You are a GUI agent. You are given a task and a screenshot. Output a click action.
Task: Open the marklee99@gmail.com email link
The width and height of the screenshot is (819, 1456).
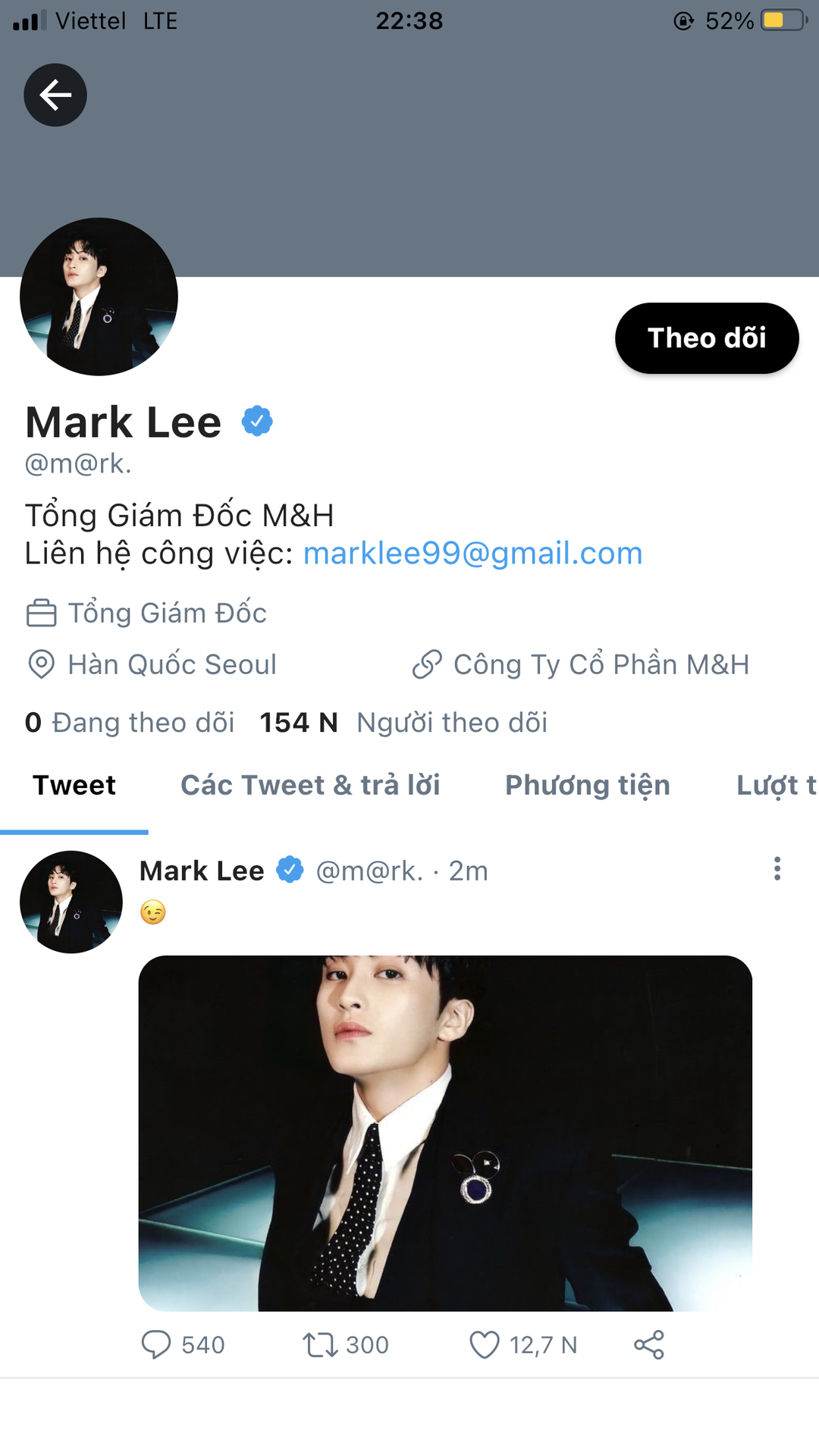click(472, 554)
